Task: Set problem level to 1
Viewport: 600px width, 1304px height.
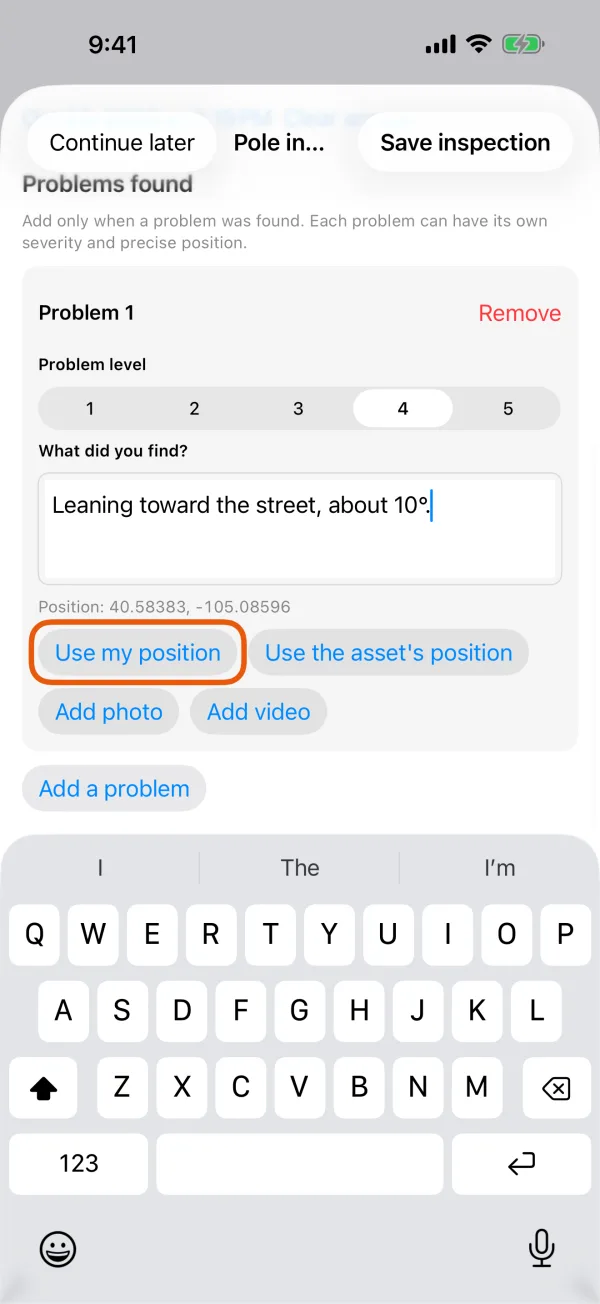Action: 90,408
